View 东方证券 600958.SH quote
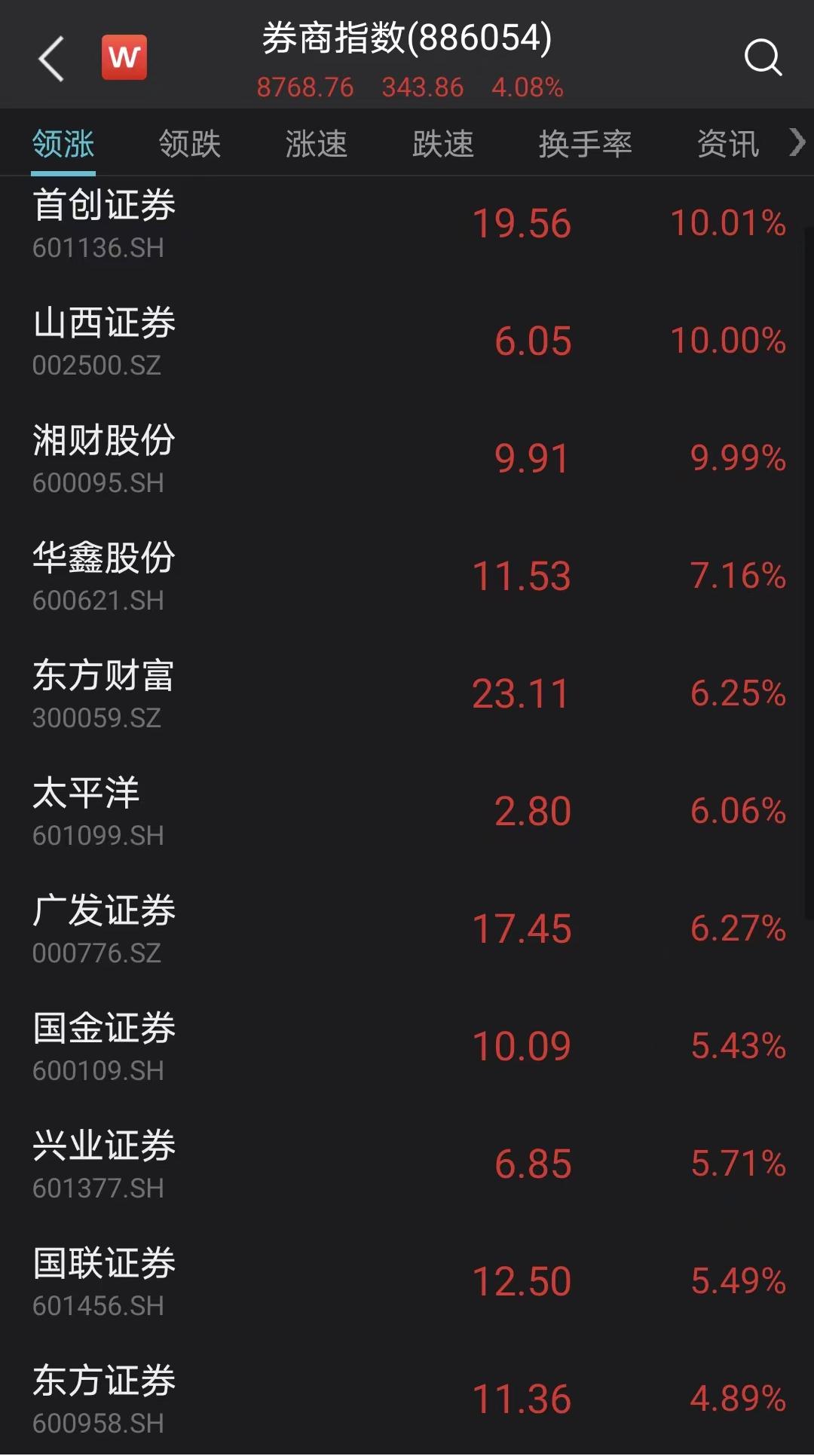Image resolution: width=814 pixels, height=1456 pixels. point(407,1398)
